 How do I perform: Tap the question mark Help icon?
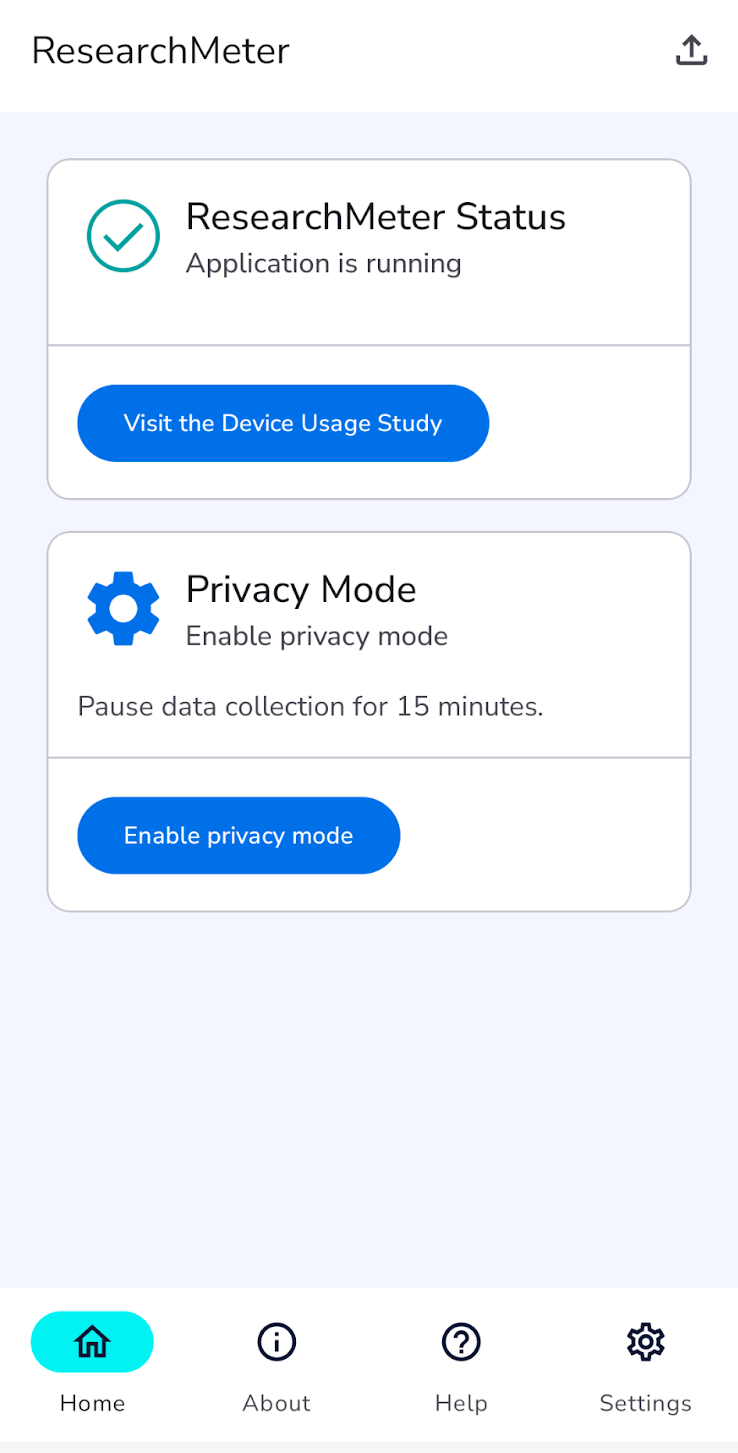tap(461, 1341)
